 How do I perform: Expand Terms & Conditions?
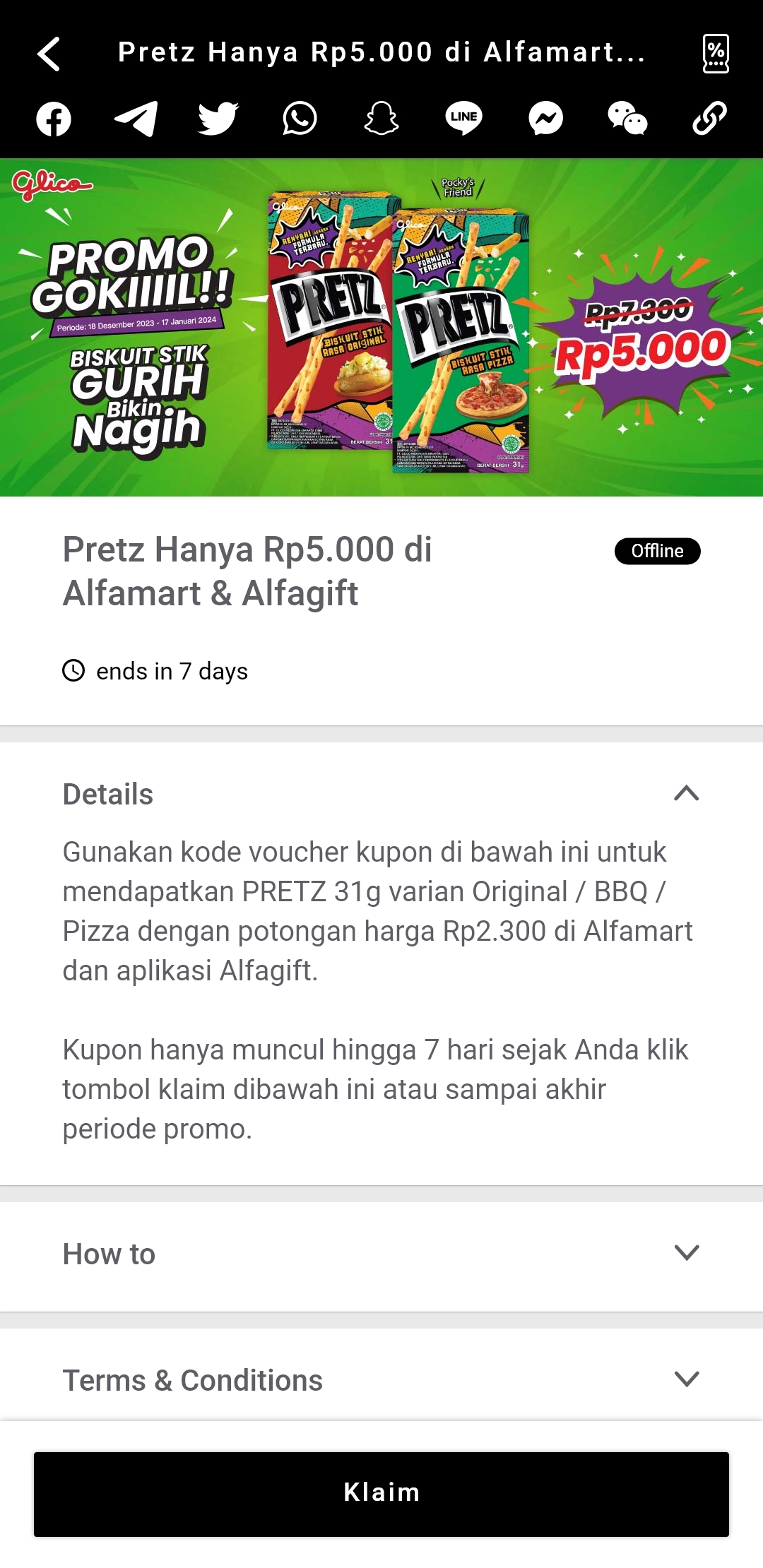tap(686, 1379)
